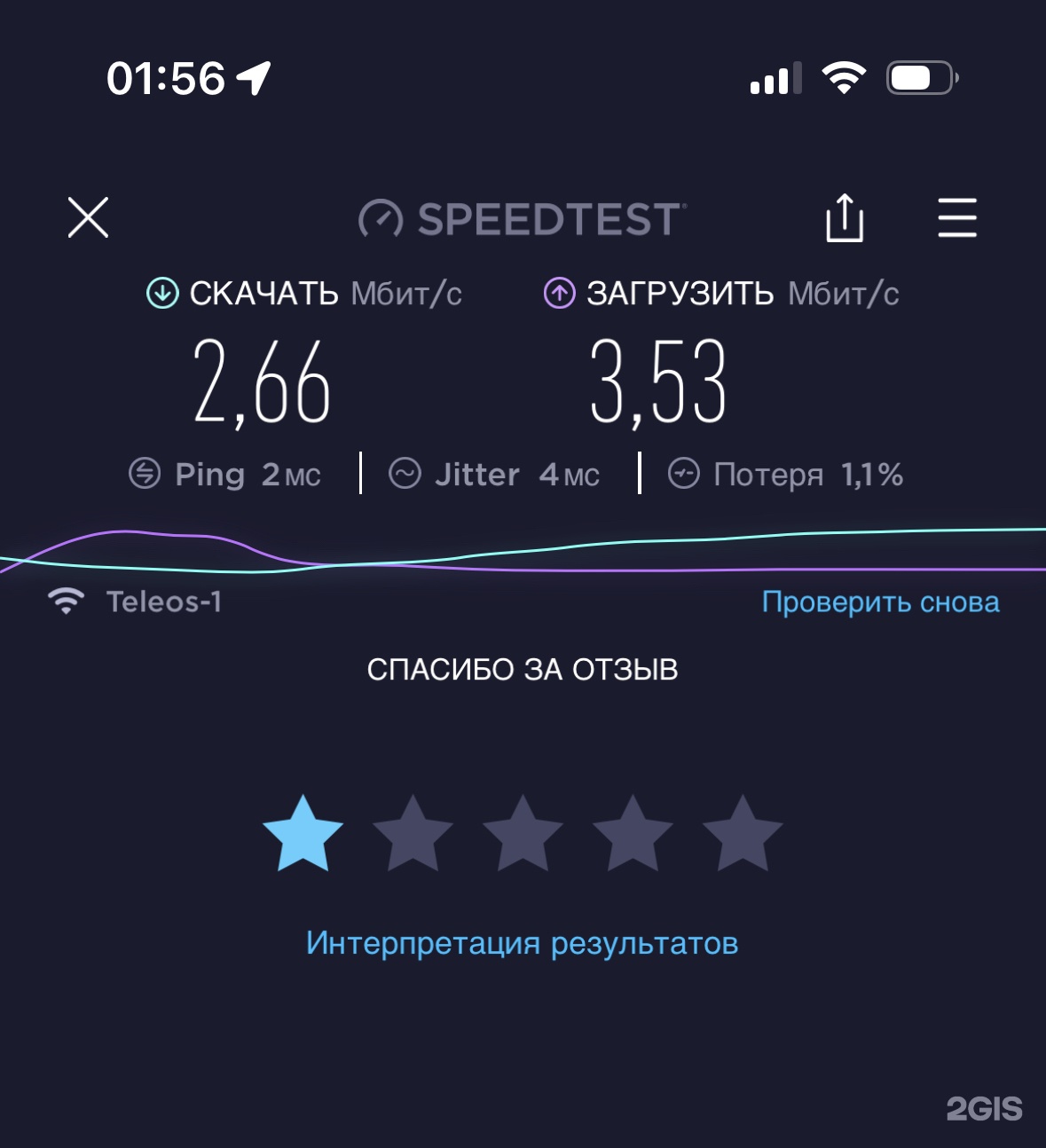Image resolution: width=1046 pixels, height=1148 pixels.
Task: Rate the result two stars
Action: coord(413,834)
